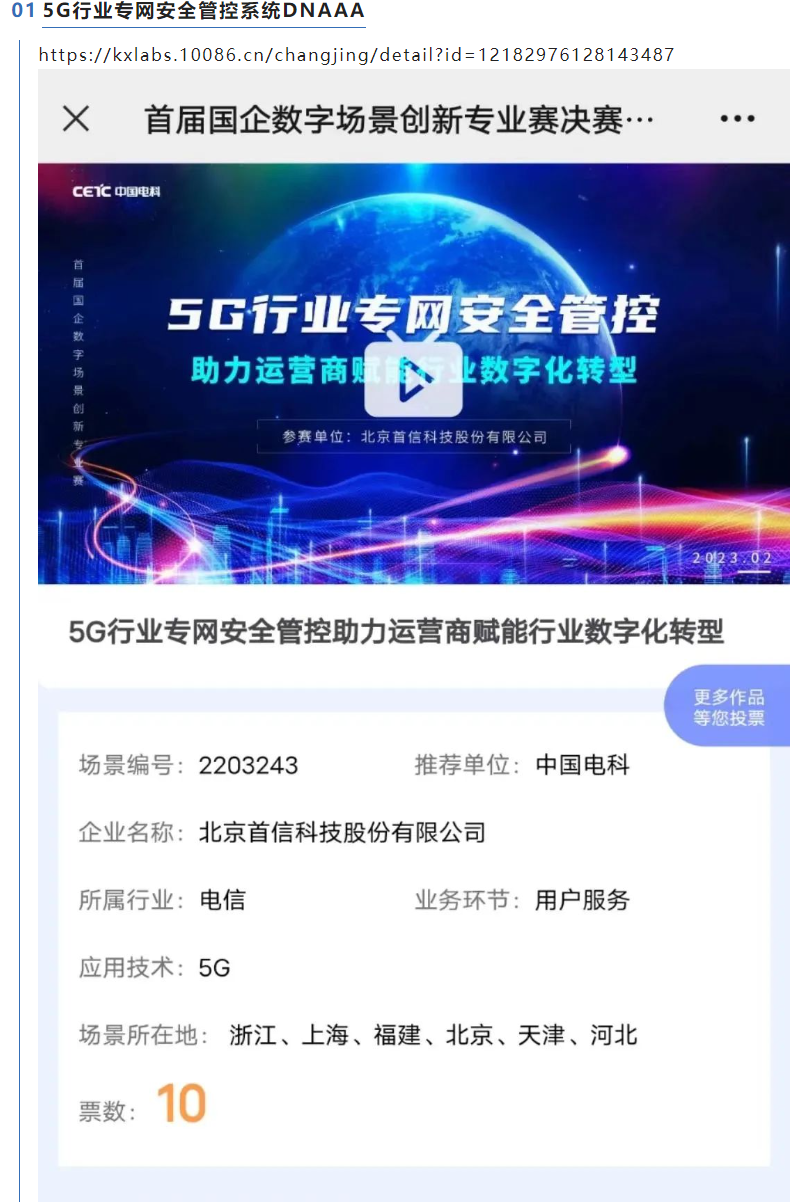Close the page with the X icon

tap(76, 119)
